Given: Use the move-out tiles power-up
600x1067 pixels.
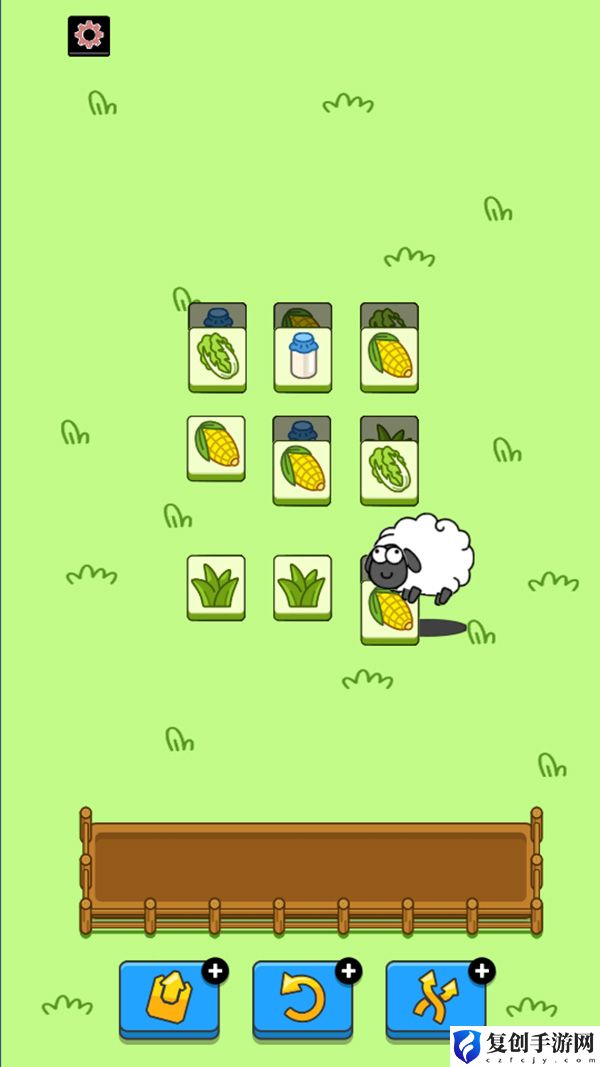Looking at the screenshot, I should (169, 999).
